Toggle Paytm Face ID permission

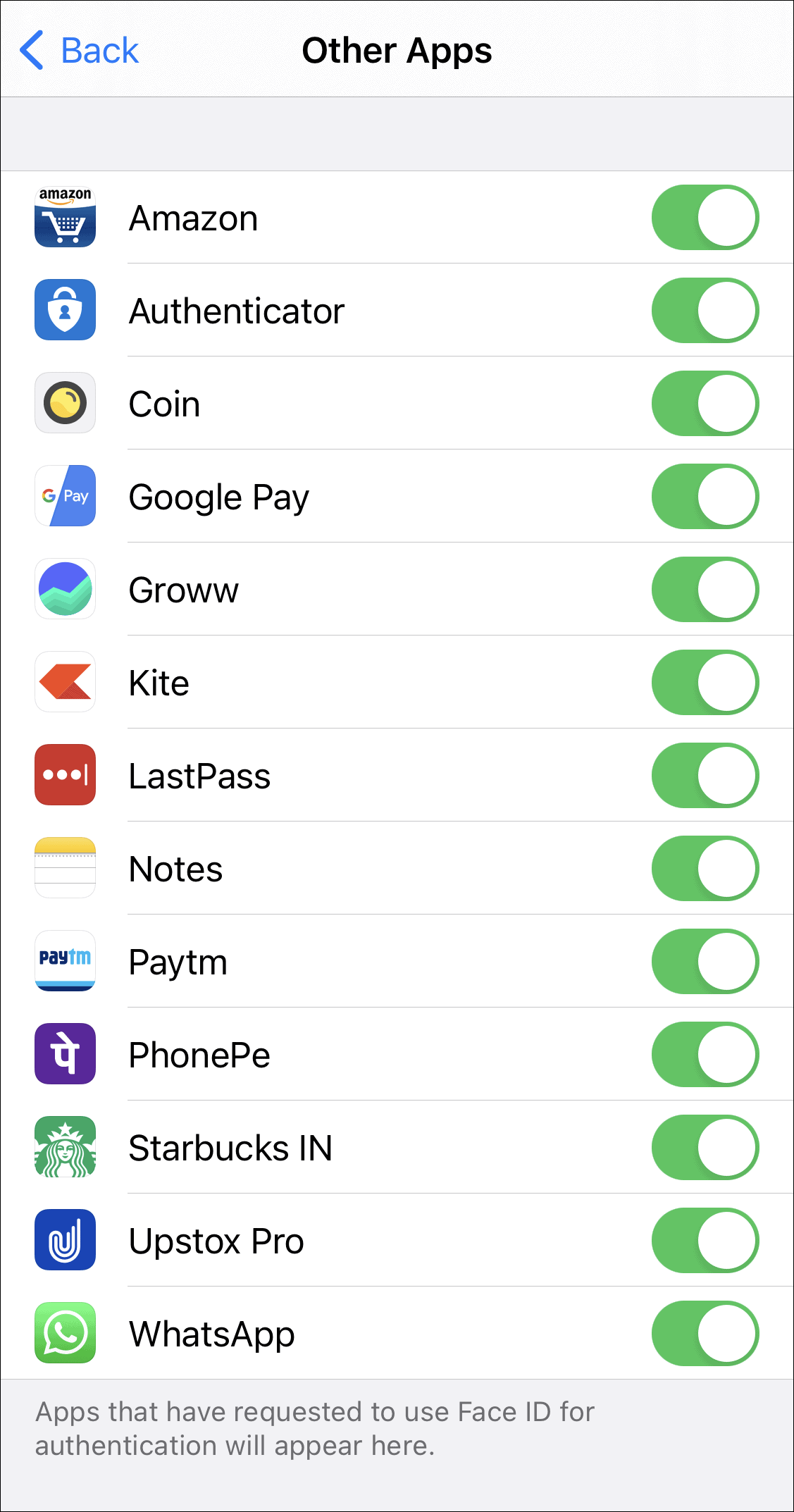pyautogui.click(x=705, y=962)
